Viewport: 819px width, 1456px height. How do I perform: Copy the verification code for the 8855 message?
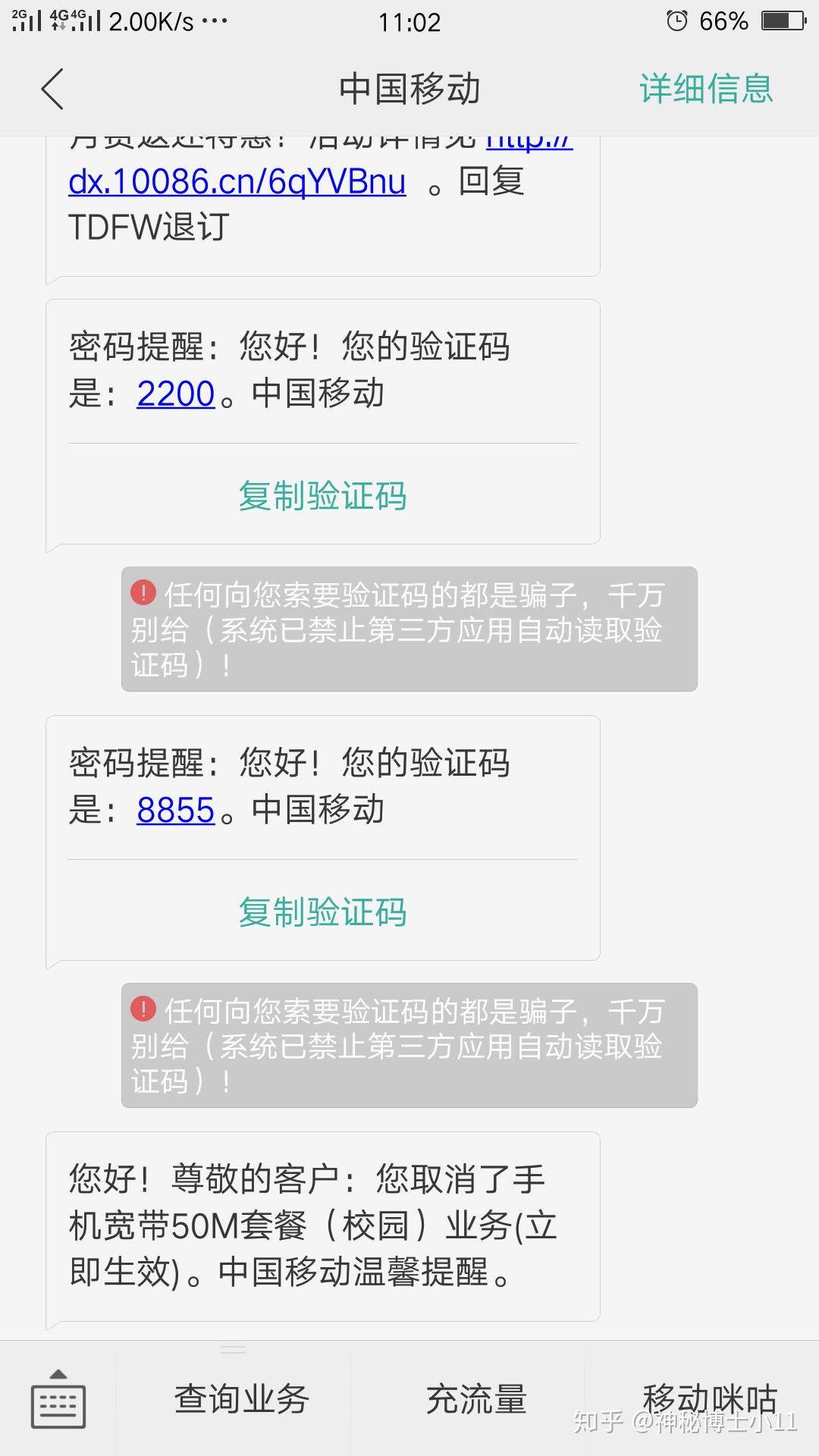tap(322, 912)
